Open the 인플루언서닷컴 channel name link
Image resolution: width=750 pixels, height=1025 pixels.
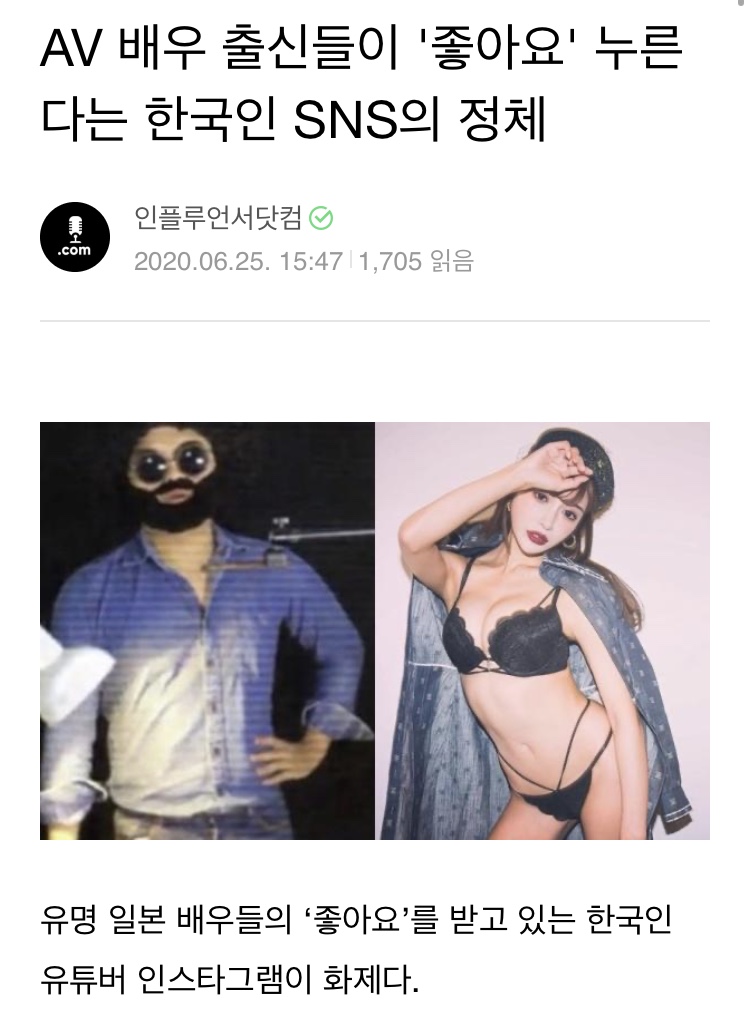pyautogui.click(x=217, y=217)
